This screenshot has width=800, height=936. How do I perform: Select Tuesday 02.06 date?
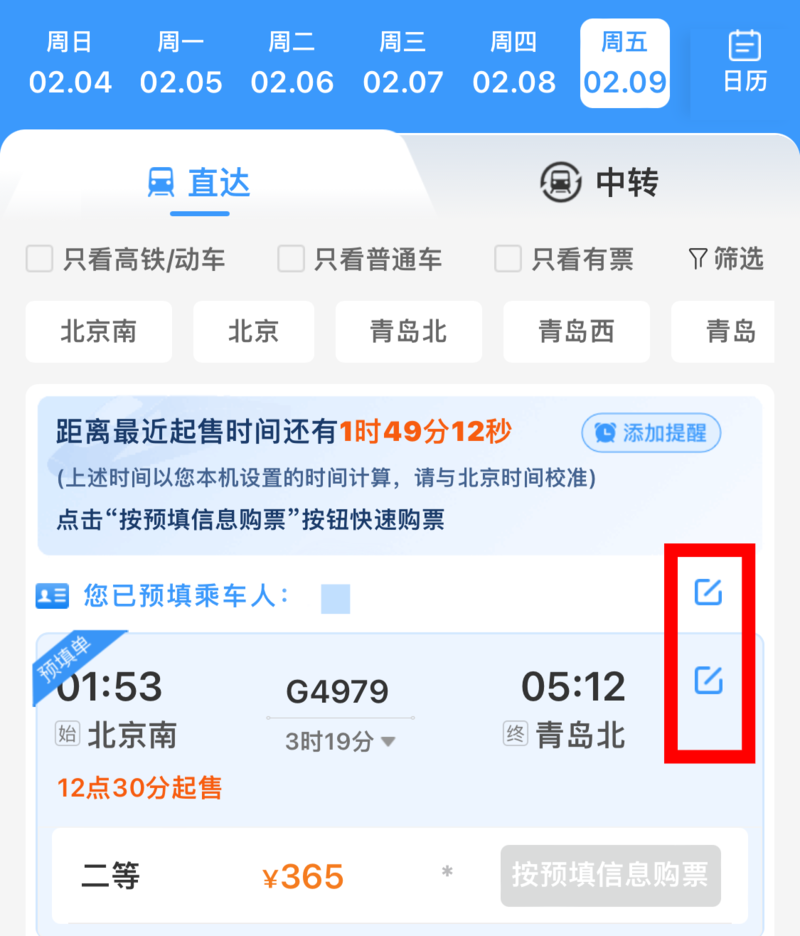pyautogui.click(x=292, y=64)
